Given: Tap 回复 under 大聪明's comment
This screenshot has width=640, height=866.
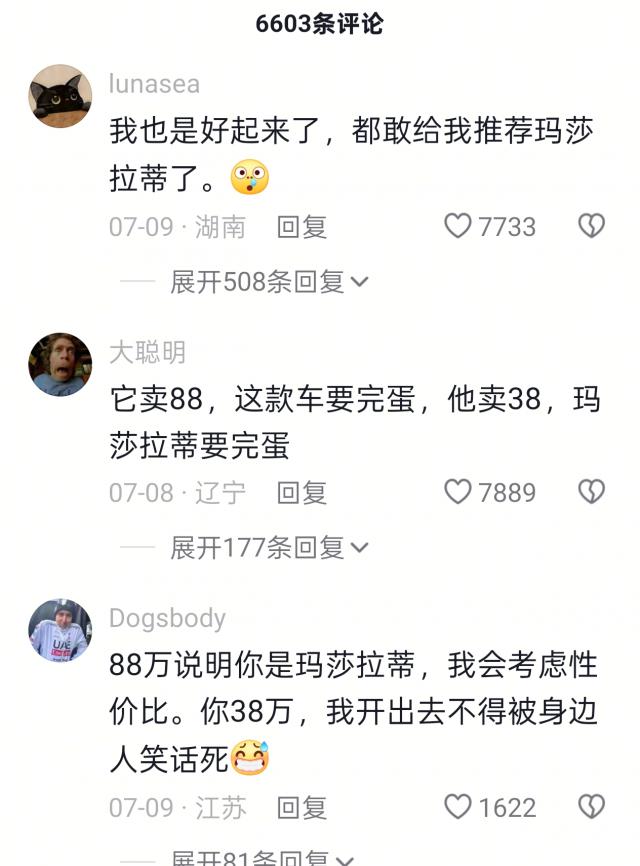Looking at the screenshot, I should coord(302,492).
